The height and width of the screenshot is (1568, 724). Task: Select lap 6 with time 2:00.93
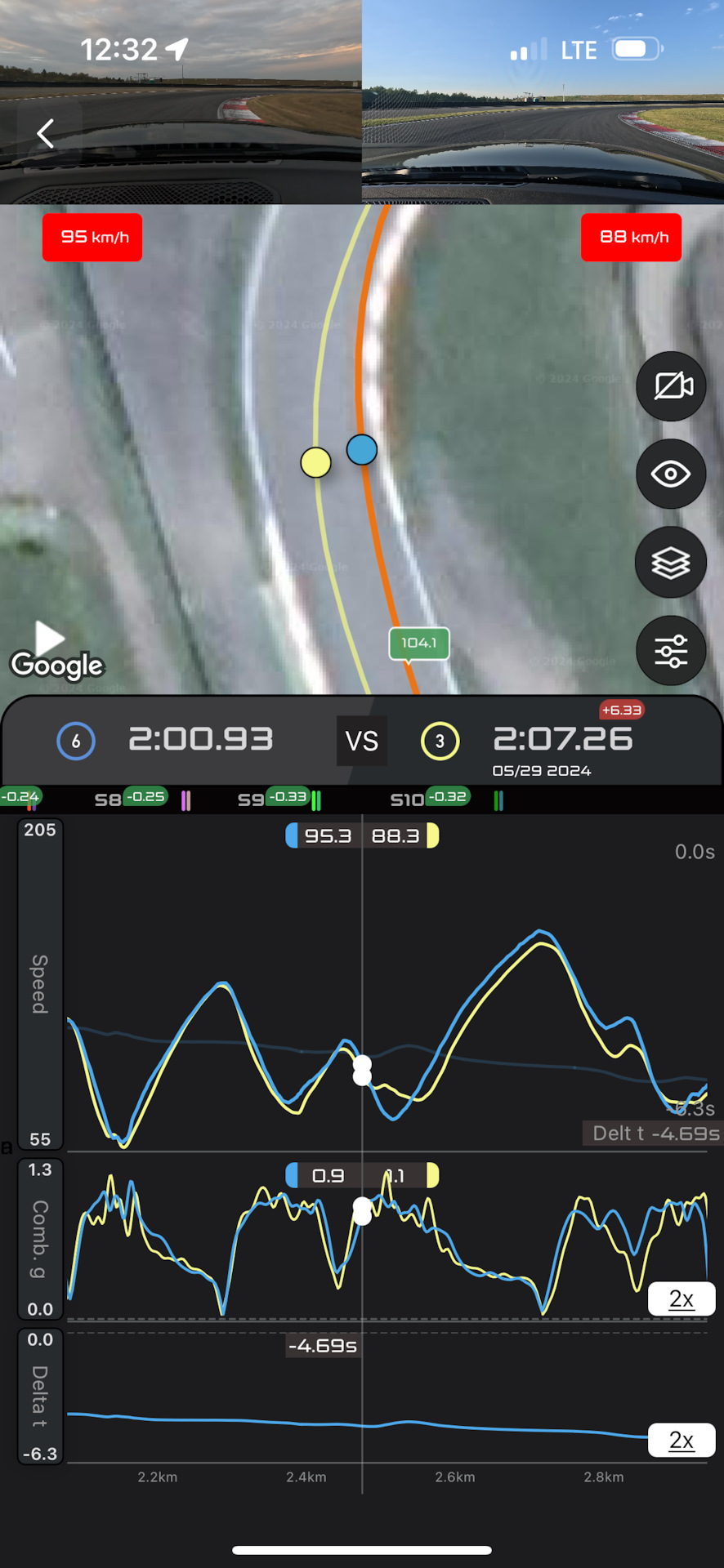point(163,741)
